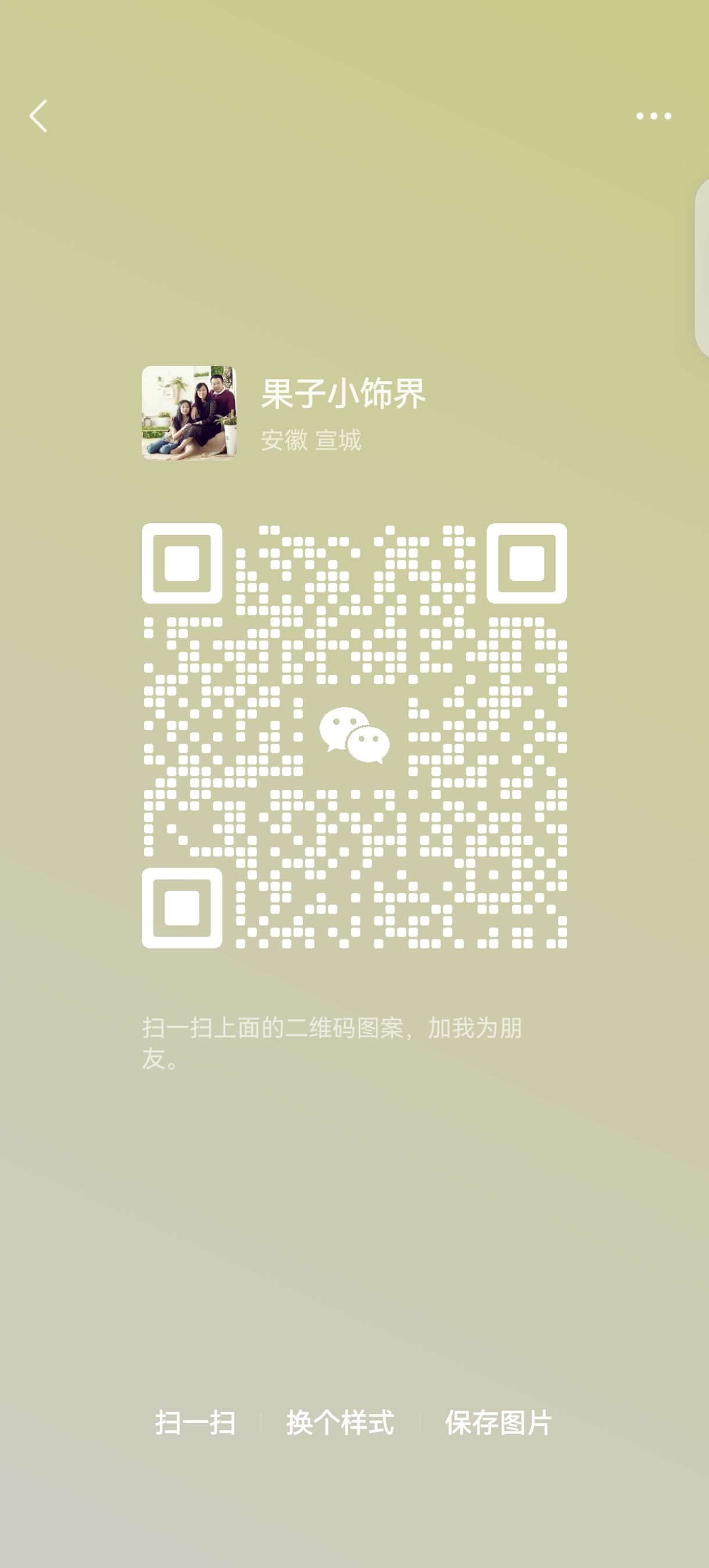The height and width of the screenshot is (1568, 709).
Task: Open the three-dot overflow menu
Action: click(x=654, y=116)
